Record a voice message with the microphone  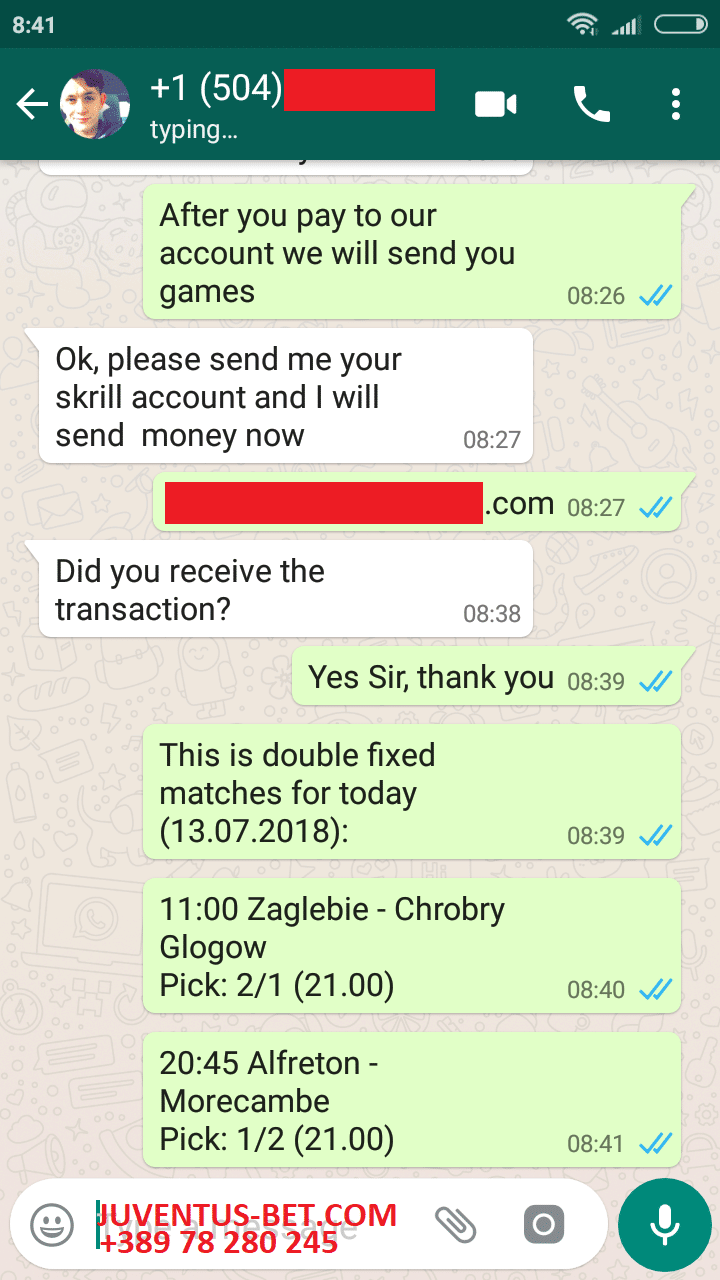click(664, 1224)
